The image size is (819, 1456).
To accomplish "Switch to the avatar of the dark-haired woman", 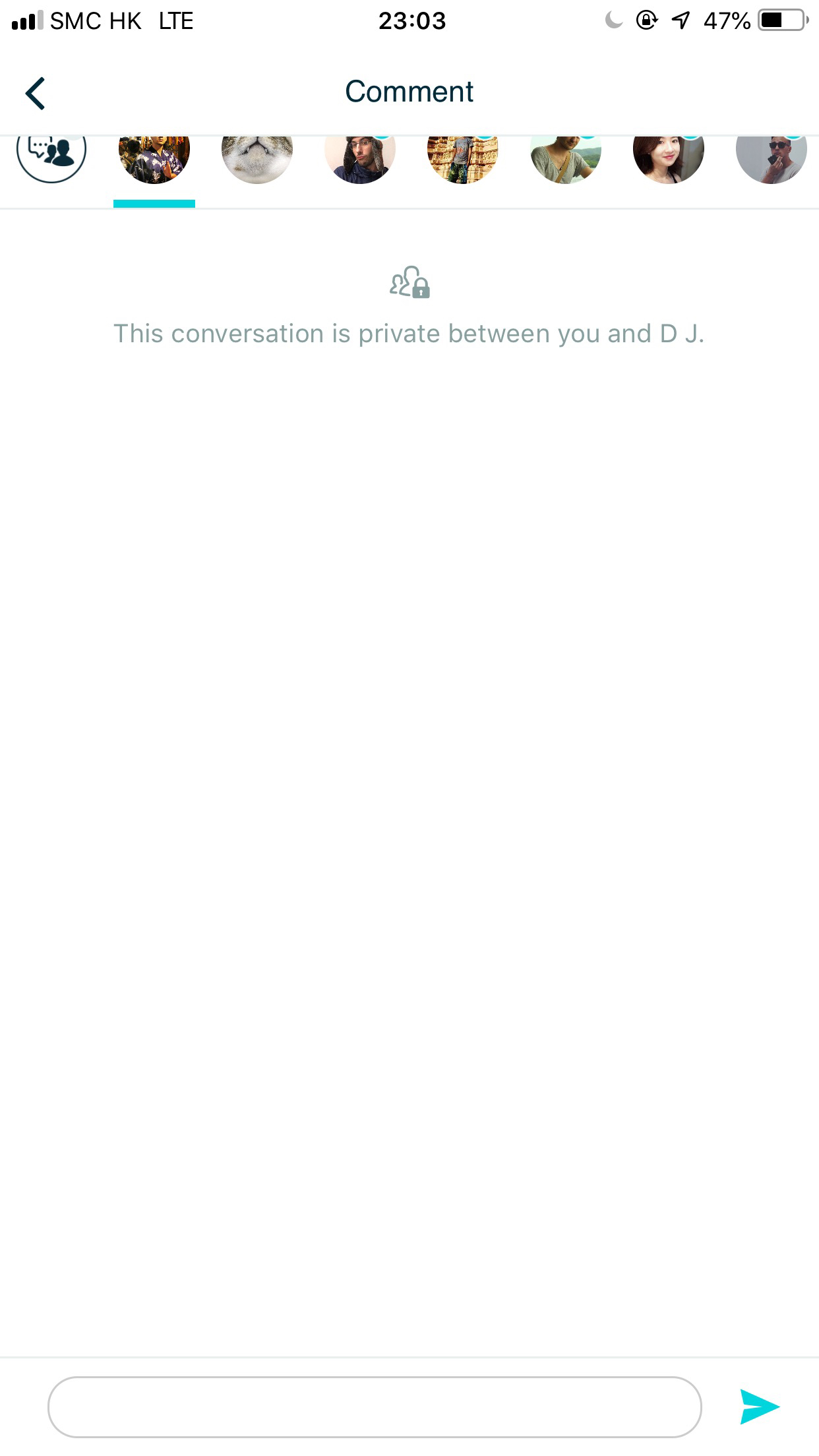I will pyautogui.click(x=669, y=158).
